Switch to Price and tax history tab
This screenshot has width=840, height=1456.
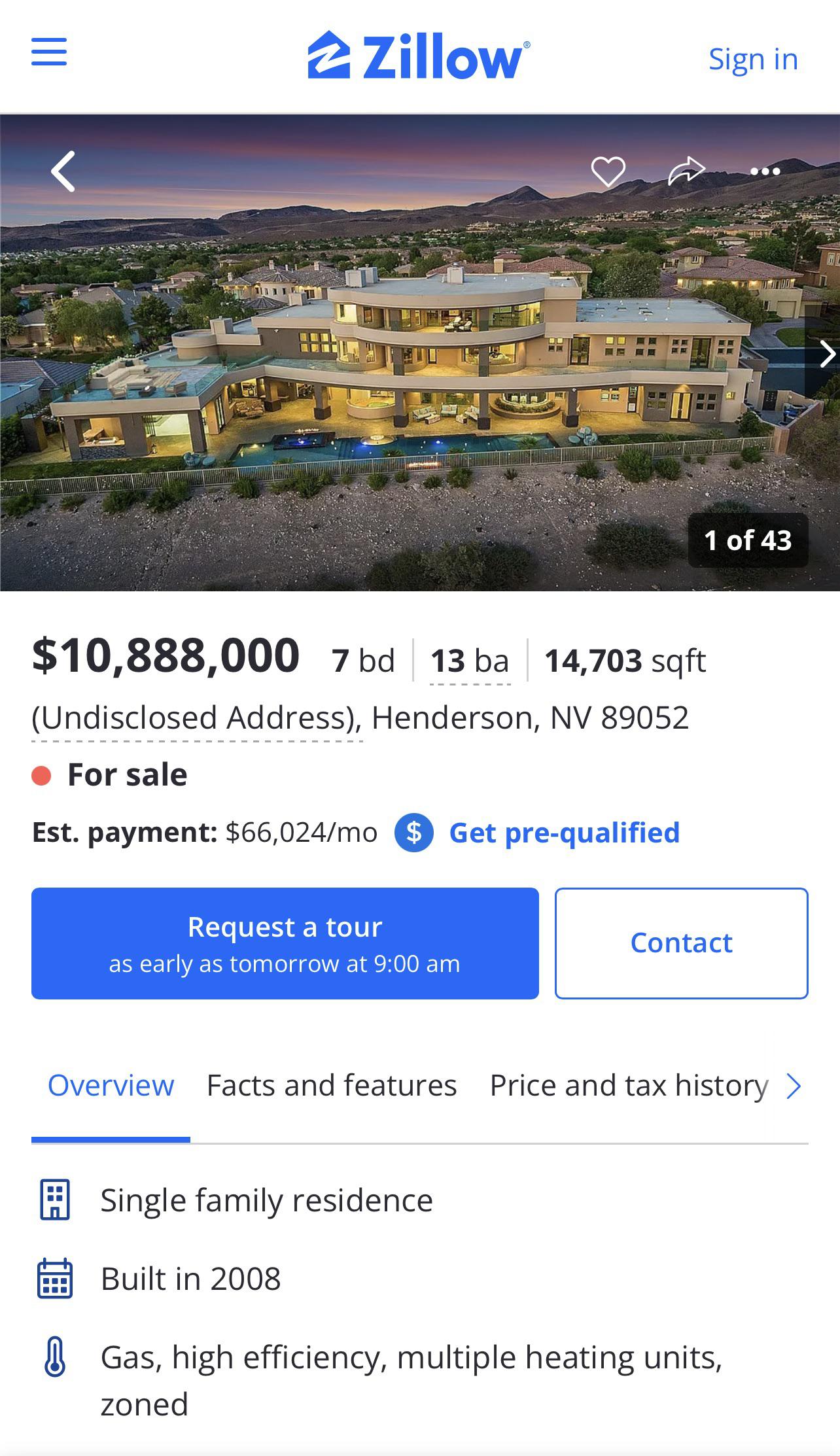pos(629,1086)
